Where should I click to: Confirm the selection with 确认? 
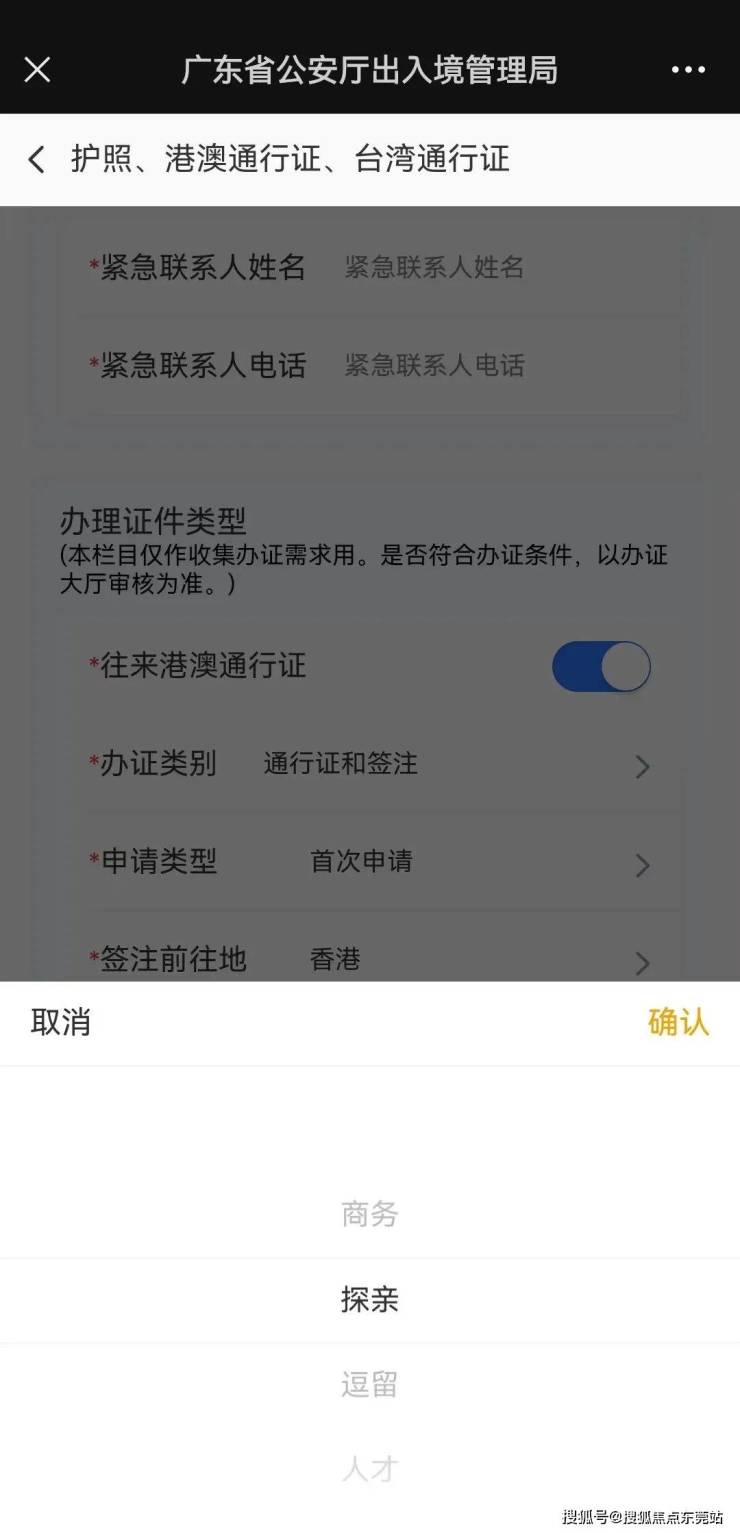(x=678, y=1022)
